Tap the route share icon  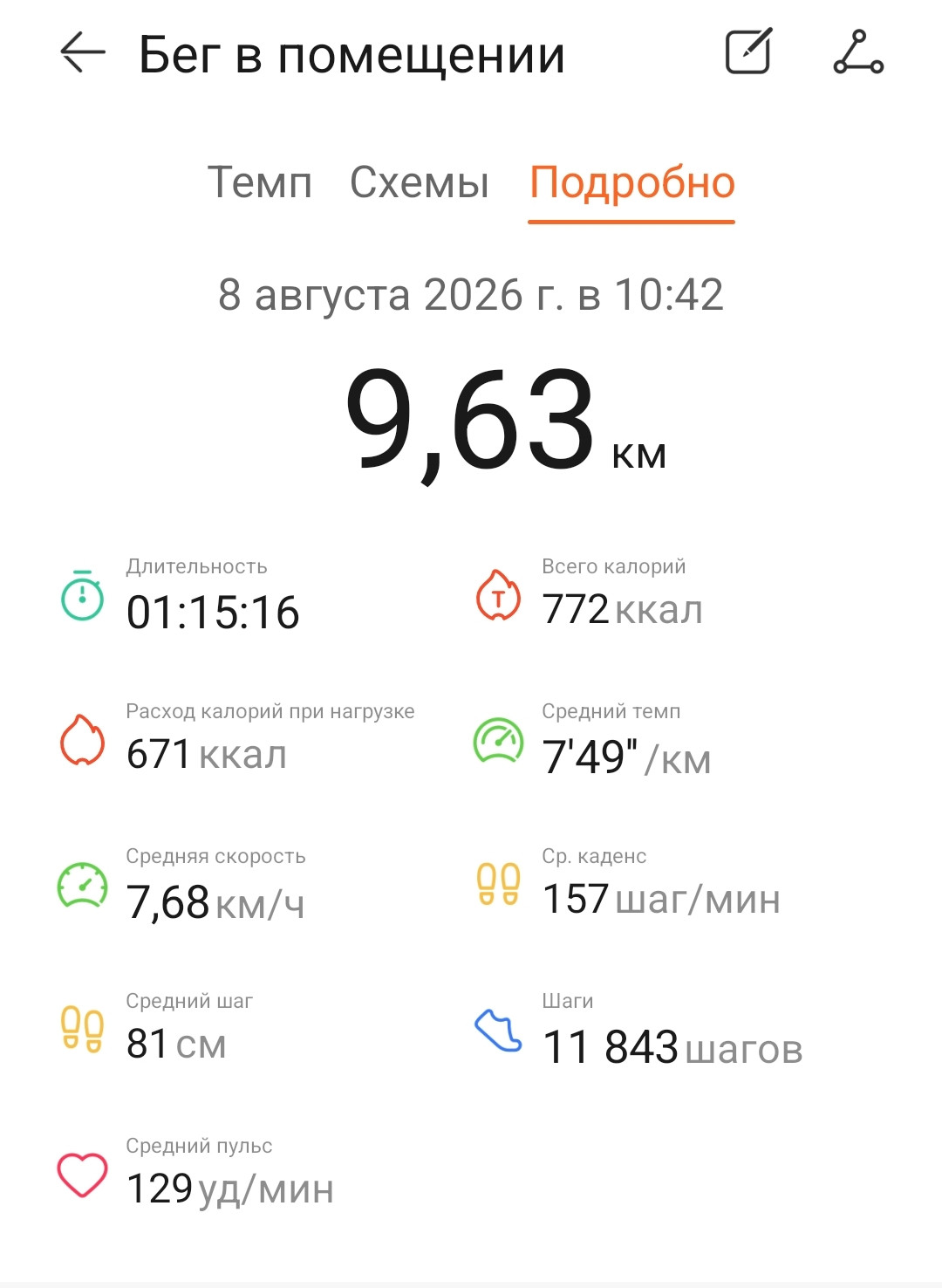tap(858, 52)
